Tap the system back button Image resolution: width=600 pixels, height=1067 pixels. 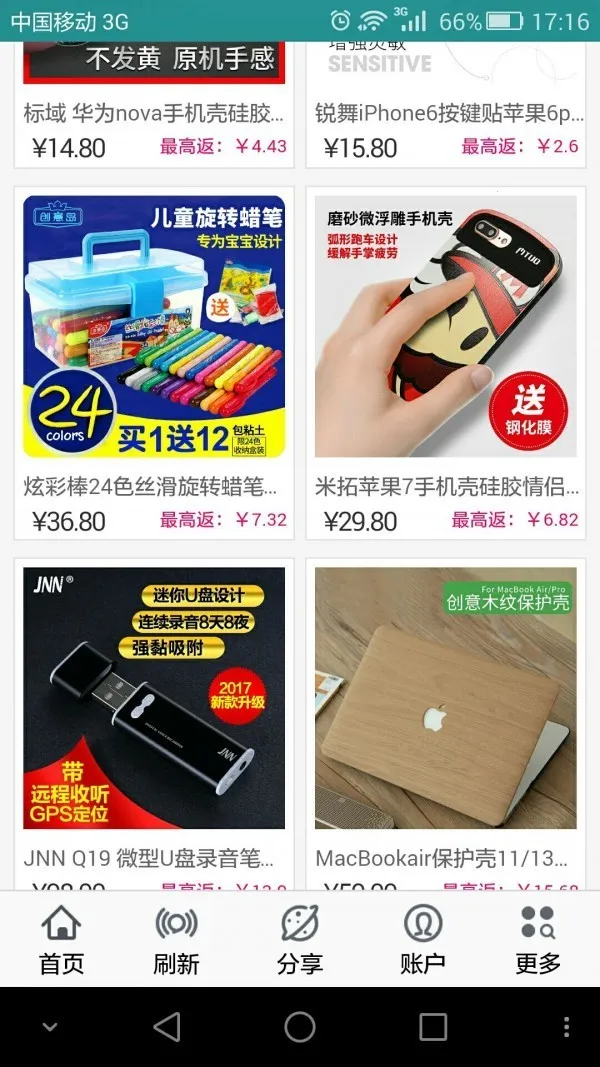(167, 1027)
